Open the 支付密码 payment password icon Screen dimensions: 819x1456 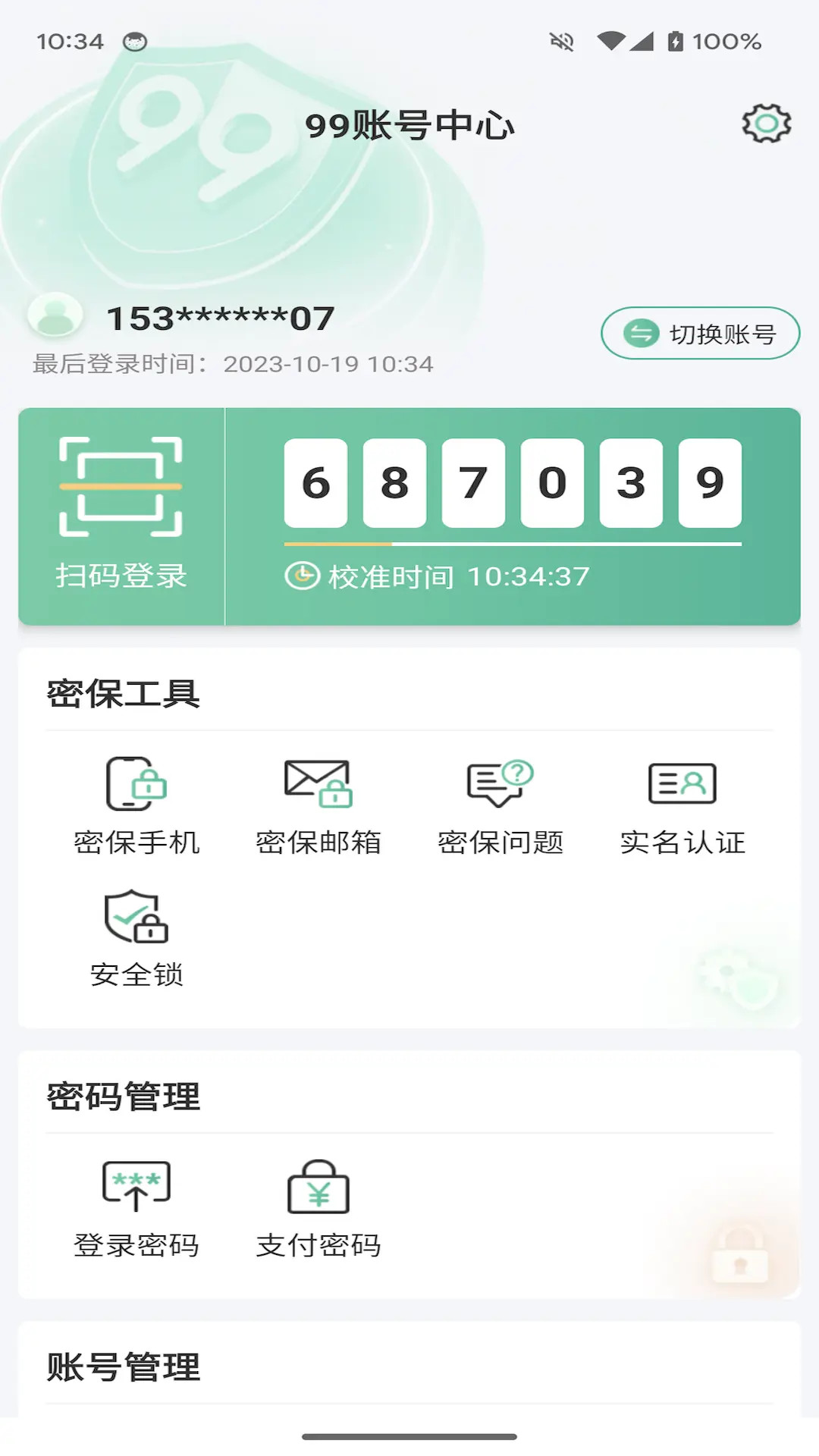pos(318,1206)
